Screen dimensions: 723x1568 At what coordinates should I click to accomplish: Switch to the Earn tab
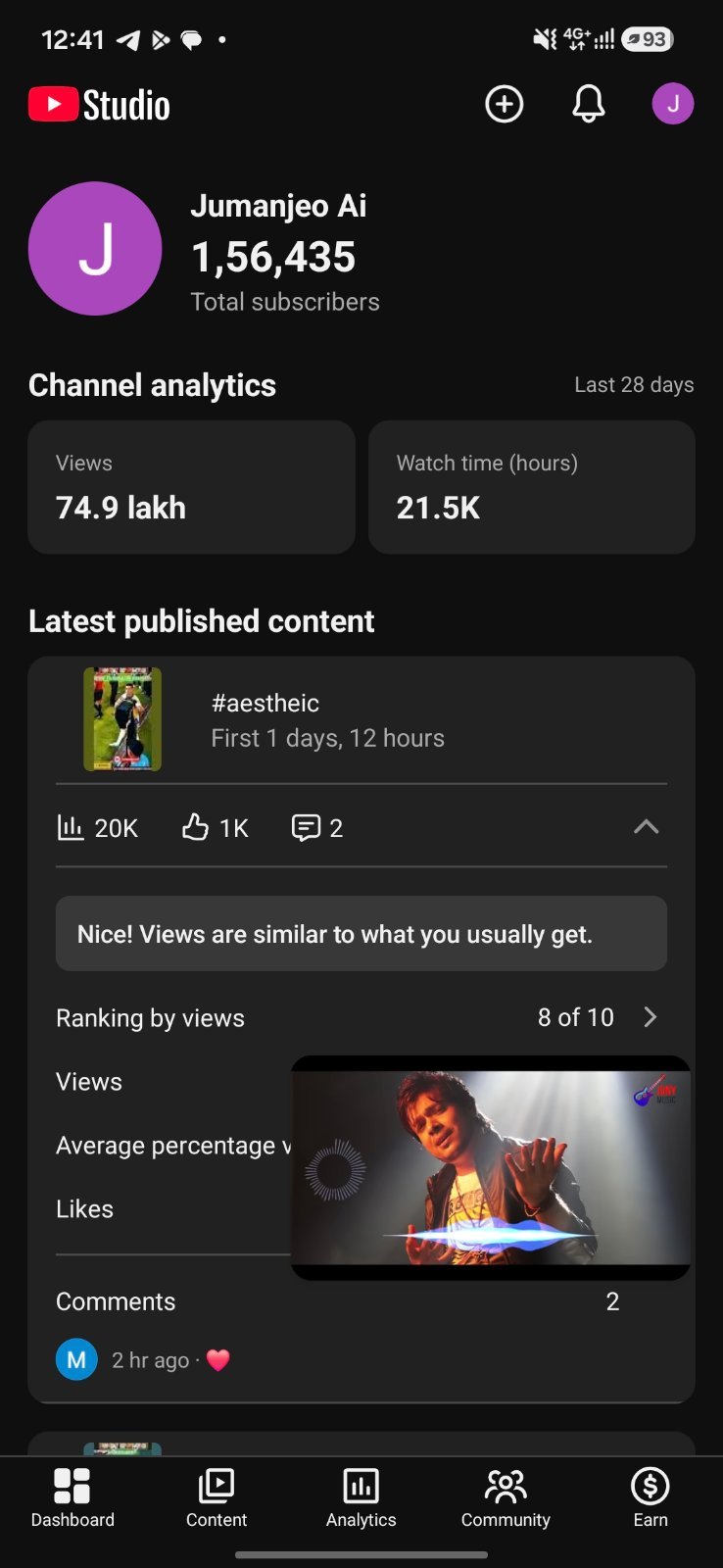(x=651, y=1497)
